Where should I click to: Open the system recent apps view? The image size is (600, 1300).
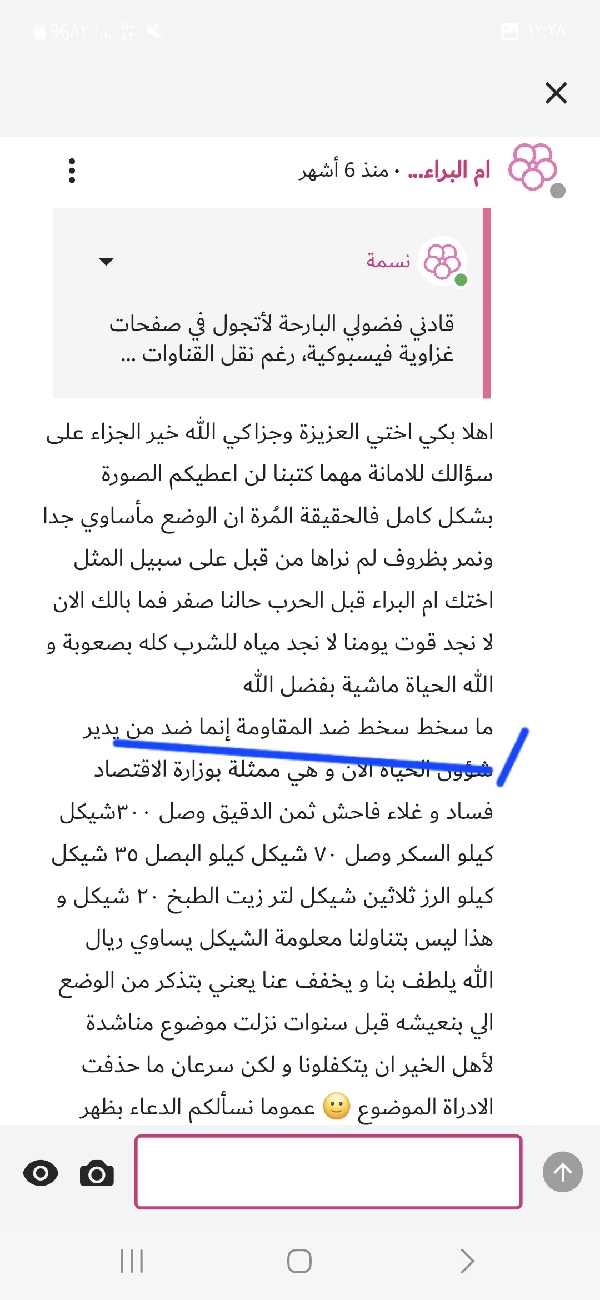132,1261
